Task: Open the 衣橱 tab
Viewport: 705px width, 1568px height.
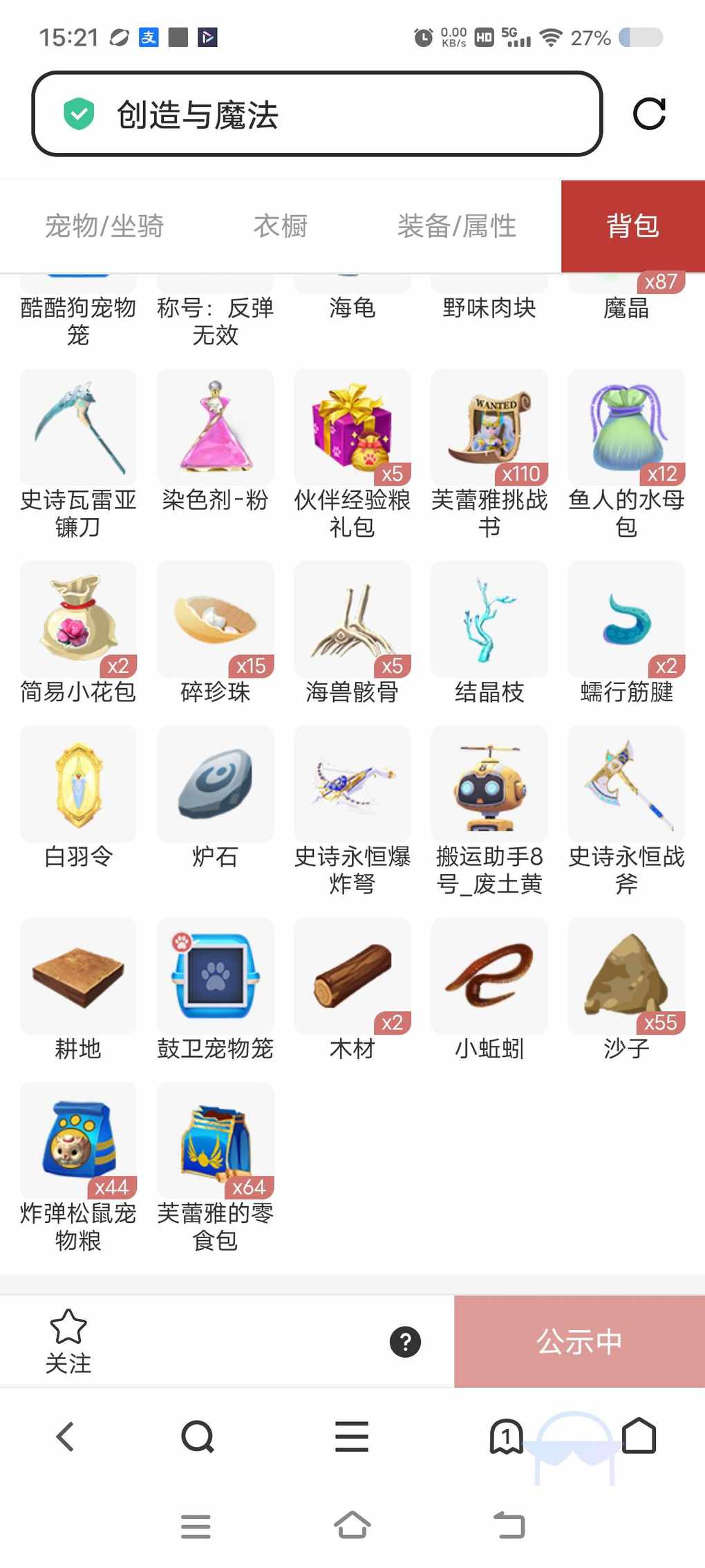Action: point(281,226)
